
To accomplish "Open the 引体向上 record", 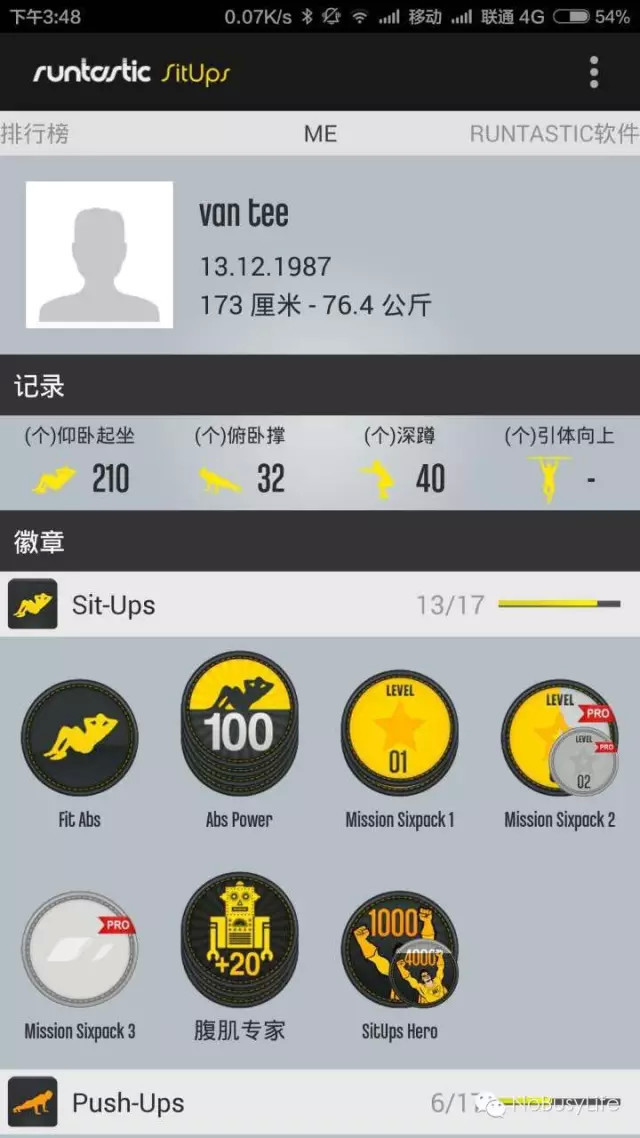I will click(x=558, y=465).
